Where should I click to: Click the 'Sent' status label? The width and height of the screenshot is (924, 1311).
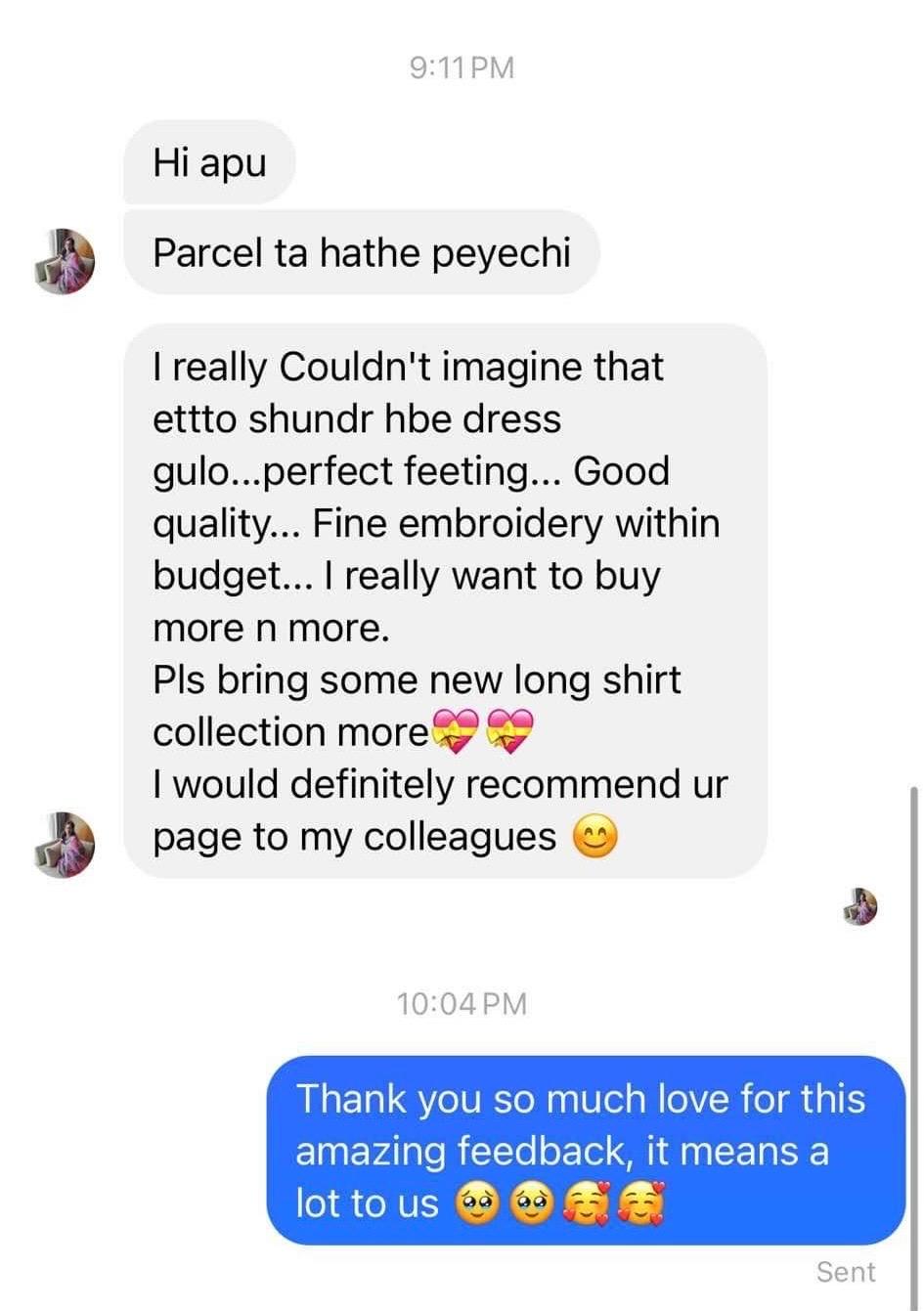point(847,1271)
